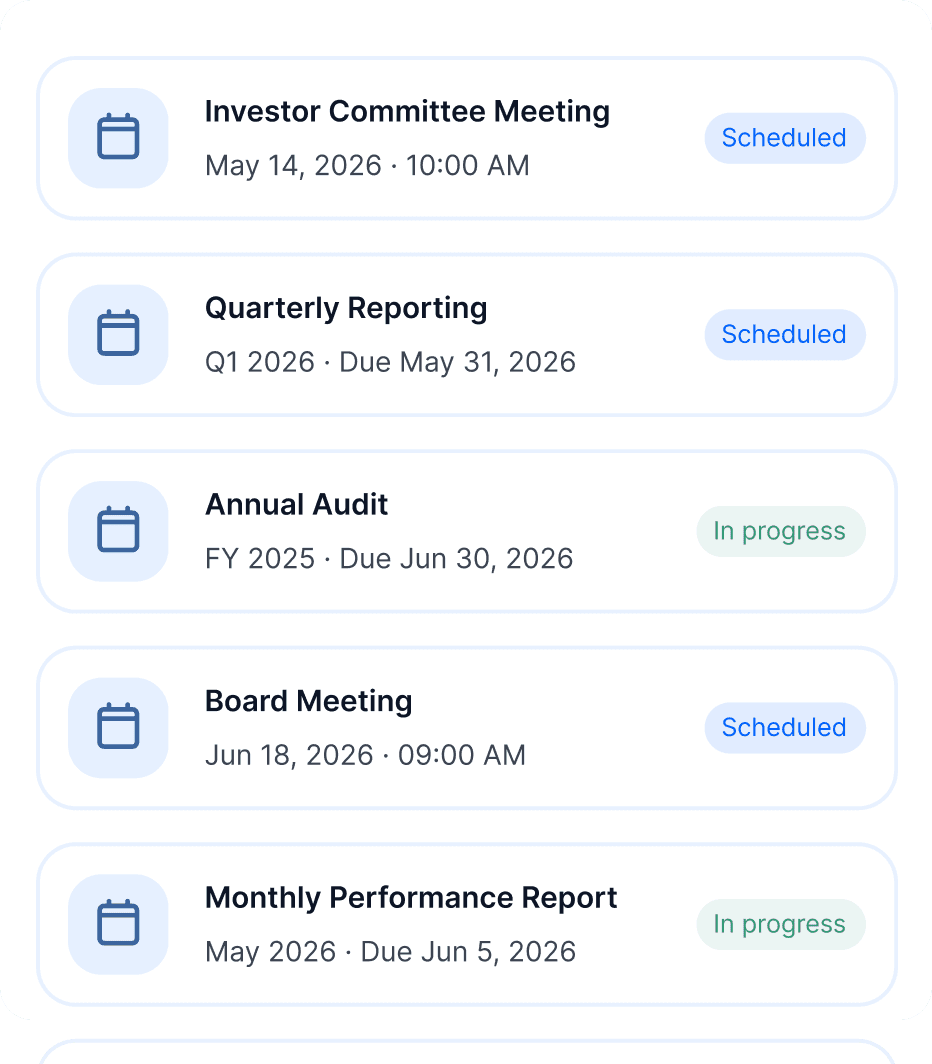This screenshot has height=1064, width=932.
Task: View the Annual Audit event
Action: coord(466,531)
